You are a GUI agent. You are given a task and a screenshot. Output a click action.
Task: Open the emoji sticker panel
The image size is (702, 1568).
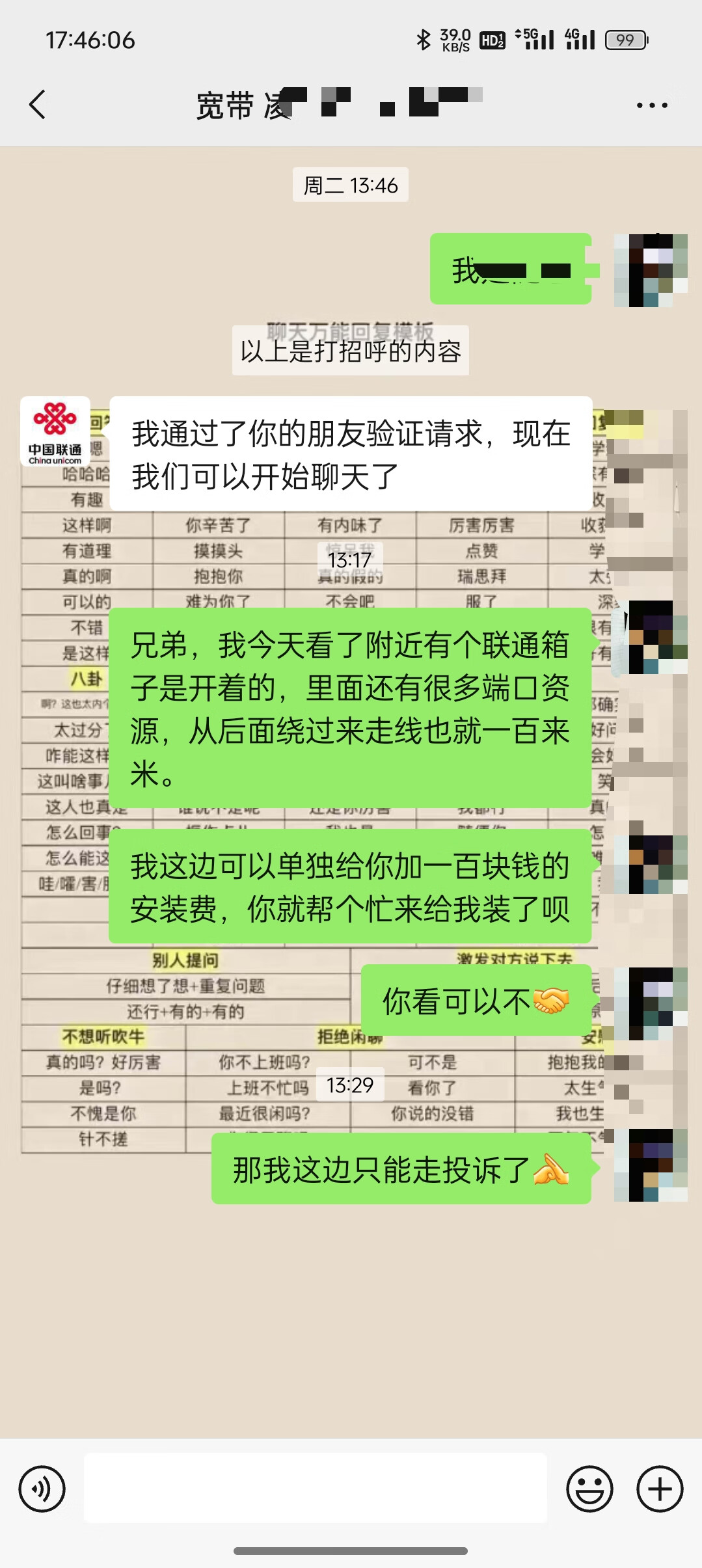589,1489
